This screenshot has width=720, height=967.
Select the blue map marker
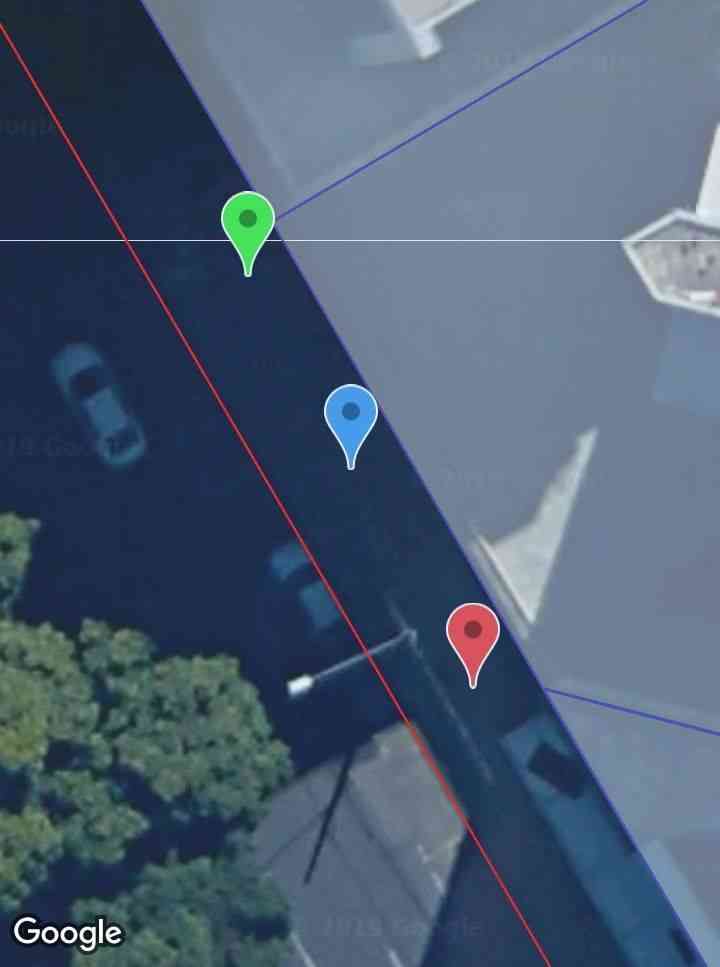tap(351, 416)
